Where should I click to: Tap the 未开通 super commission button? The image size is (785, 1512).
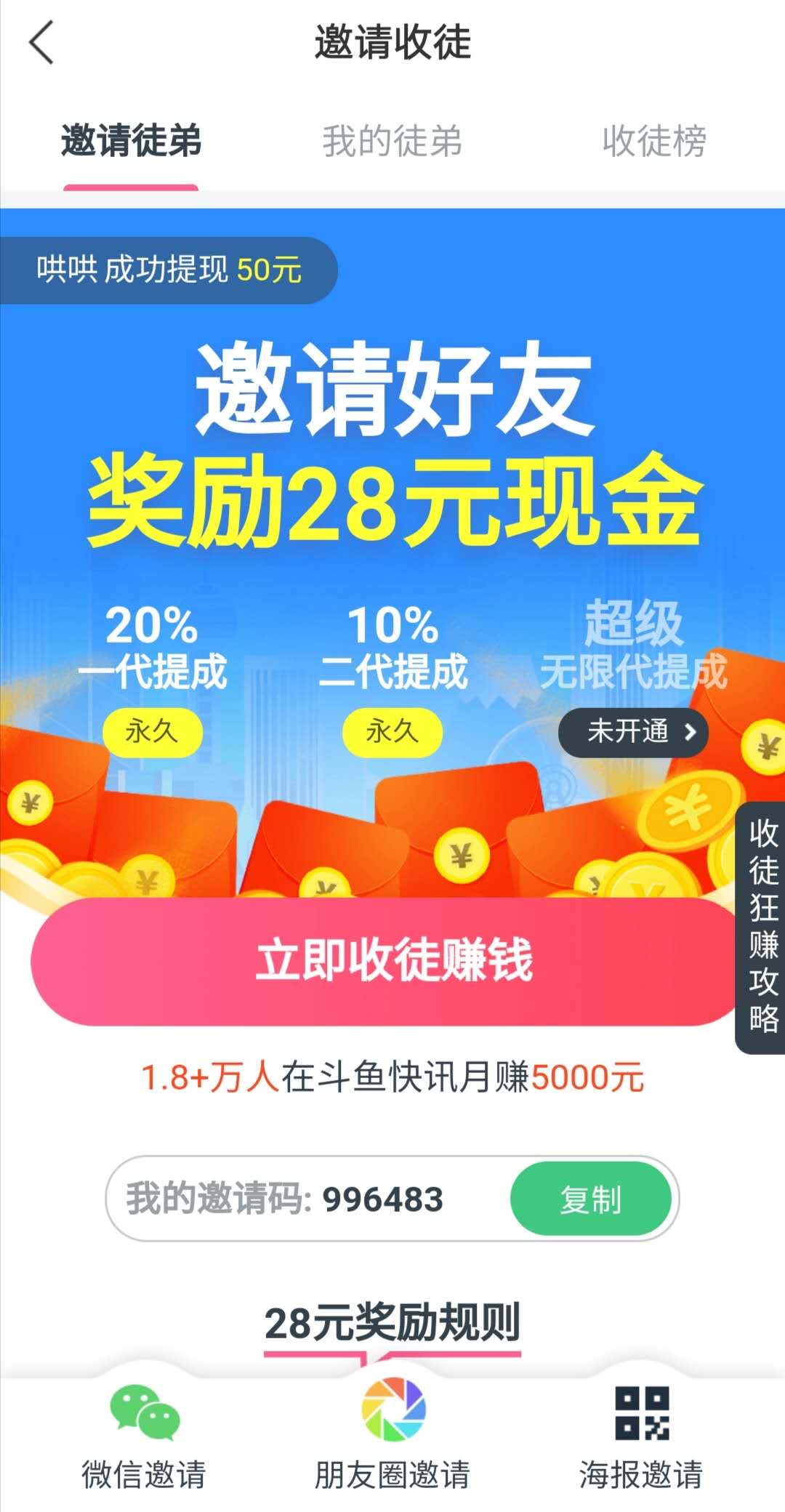(633, 732)
